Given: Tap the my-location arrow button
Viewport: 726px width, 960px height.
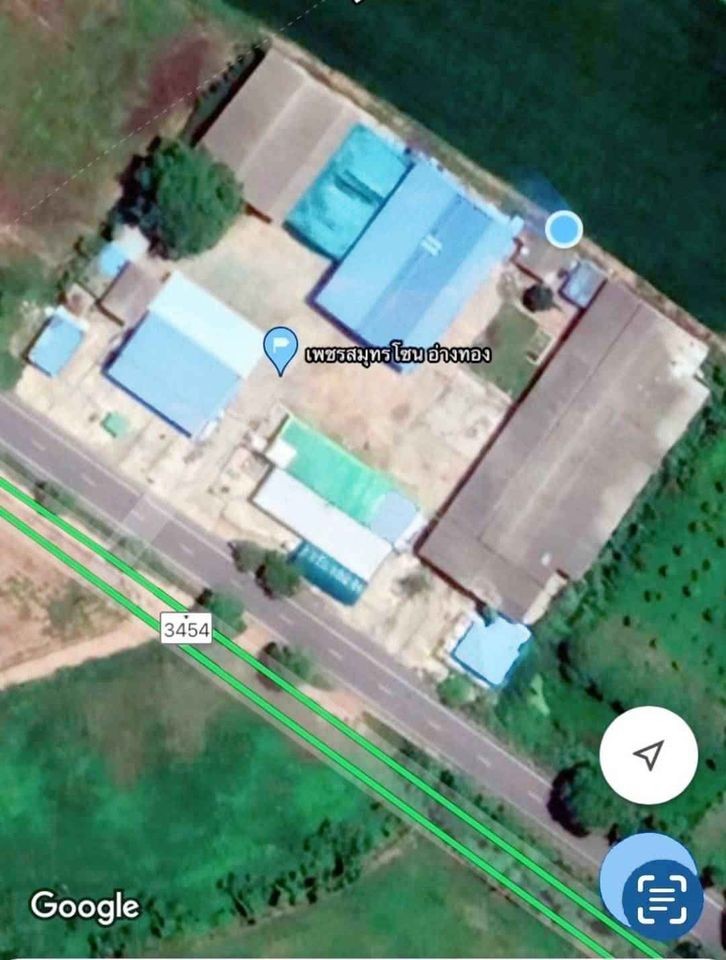Looking at the screenshot, I should [x=648, y=755].
